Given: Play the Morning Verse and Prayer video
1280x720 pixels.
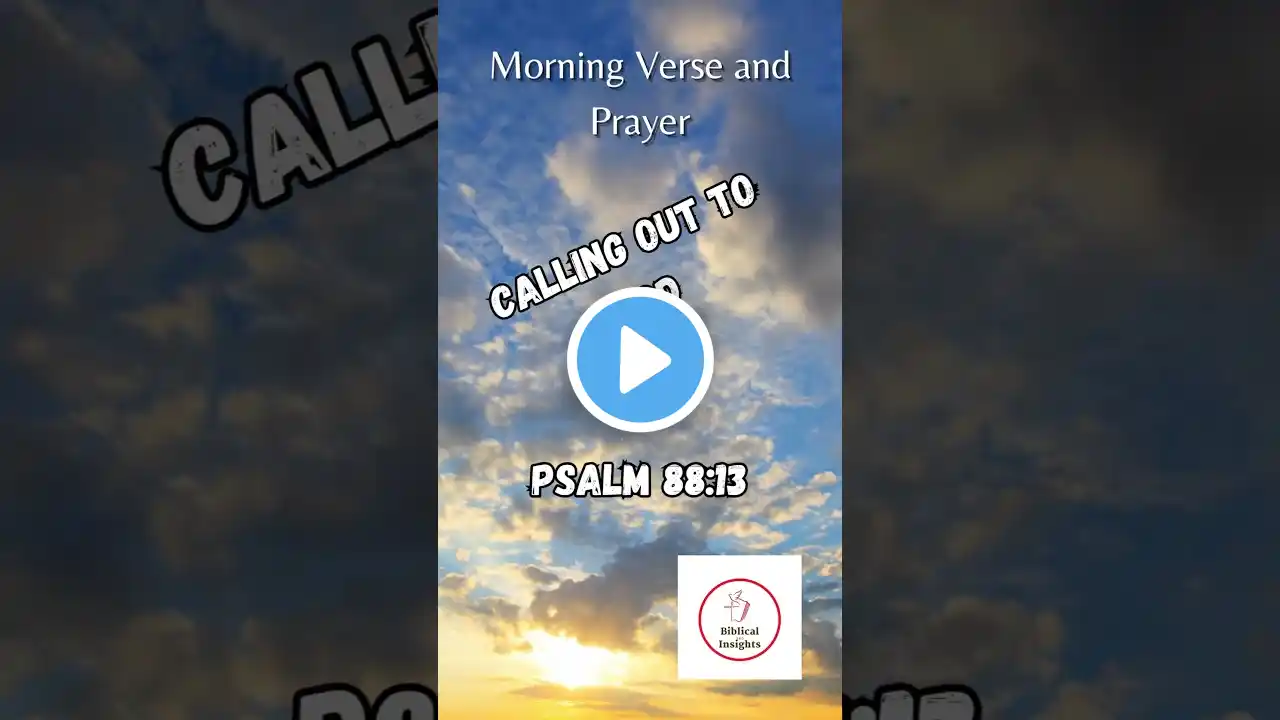Looking at the screenshot, I should [640, 360].
